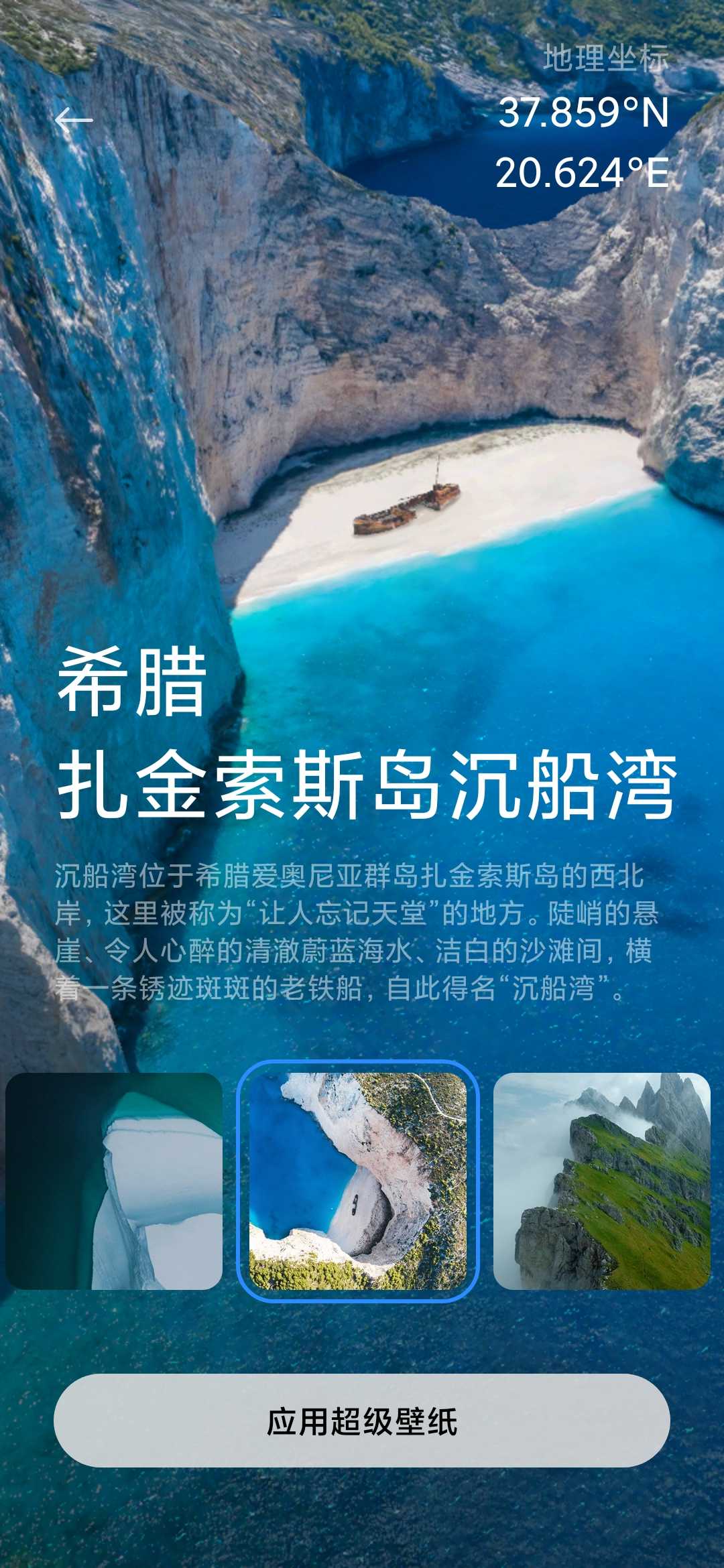Screen dimensions: 724x1568
Task: Select the snowy ice wallpaper thumbnail
Action: click(x=114, y=1181)
